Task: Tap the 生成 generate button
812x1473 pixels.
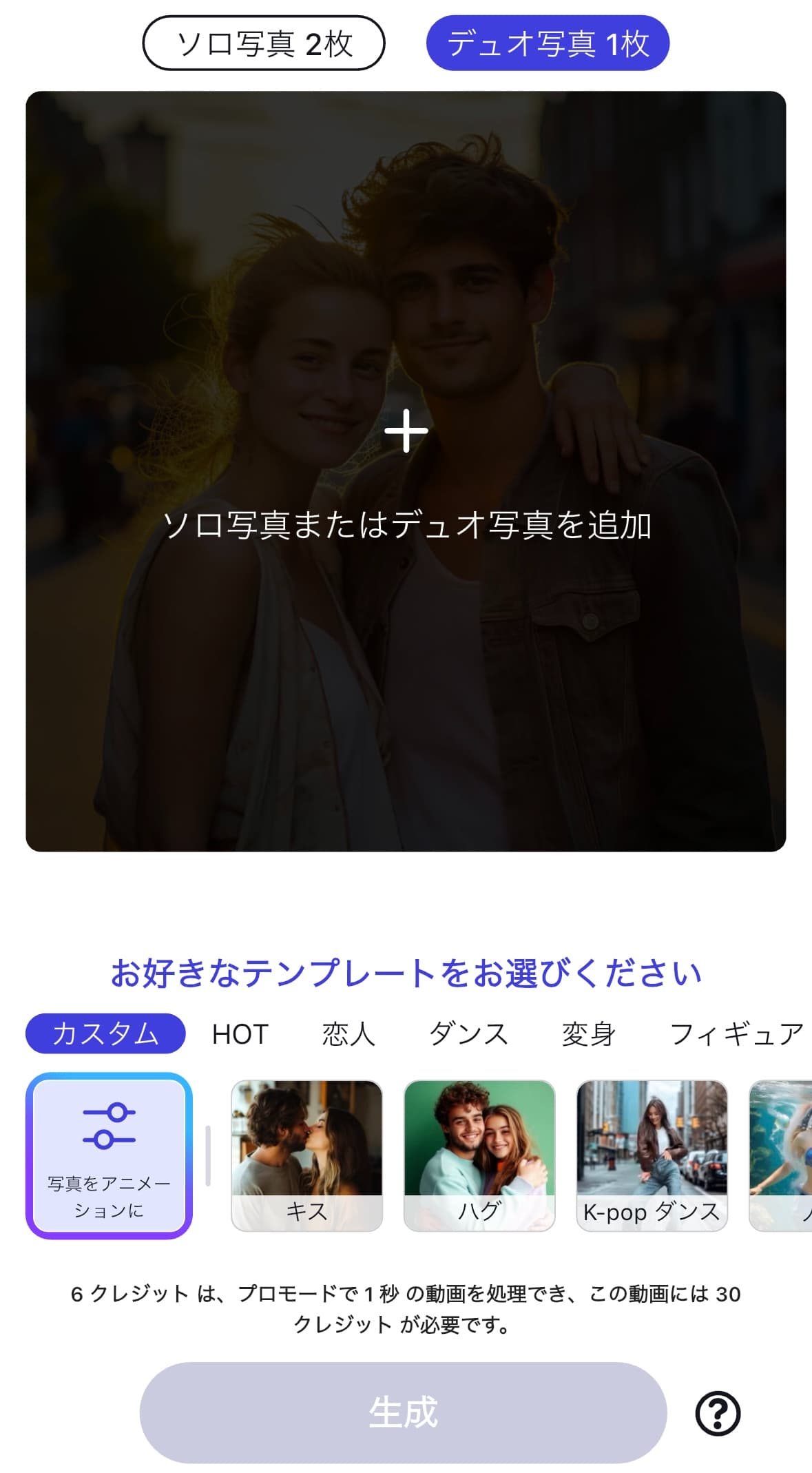Action: click(x=403, y=1412)
